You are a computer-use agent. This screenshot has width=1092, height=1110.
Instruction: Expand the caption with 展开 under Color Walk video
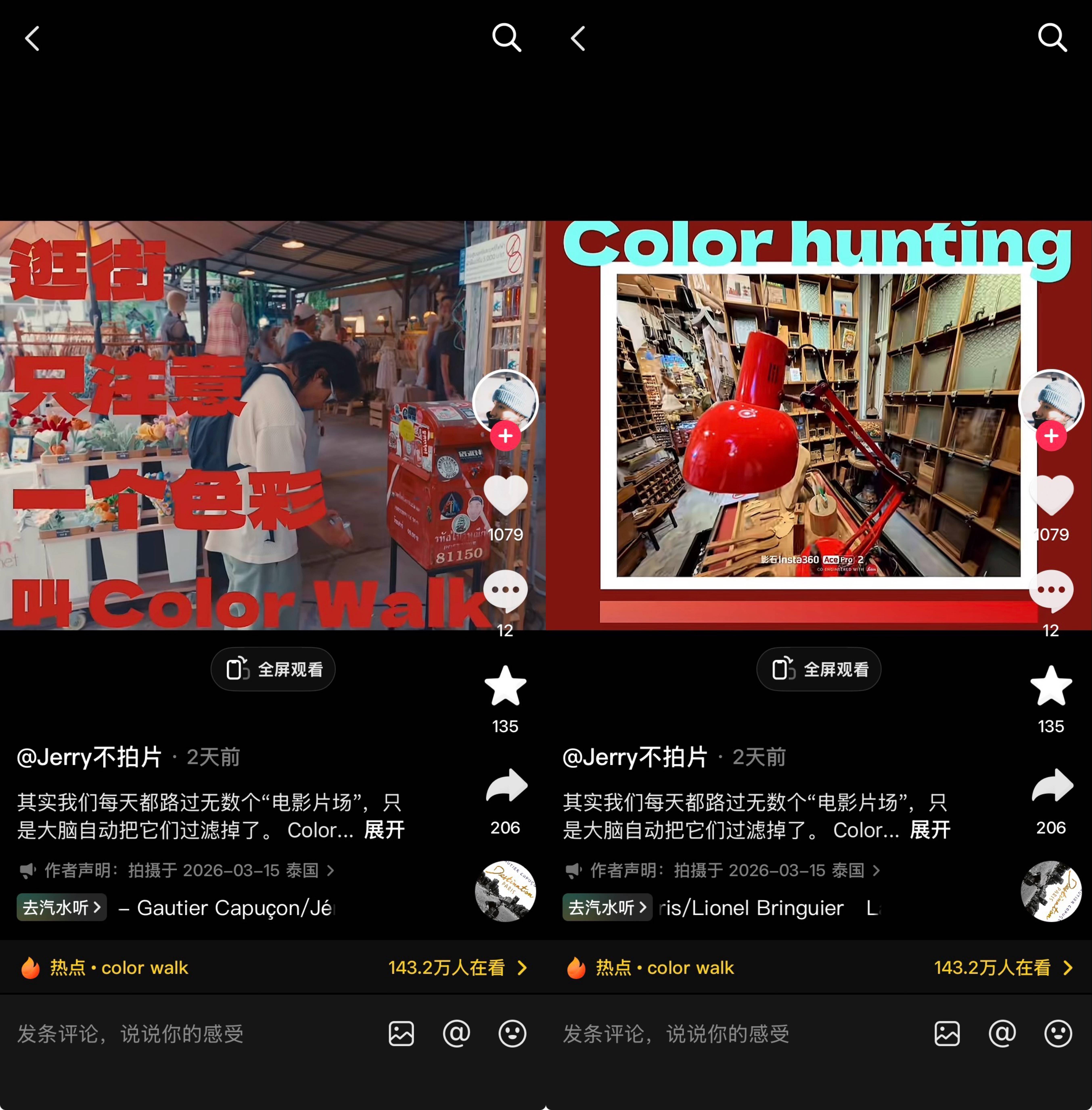tap(384, 829)
